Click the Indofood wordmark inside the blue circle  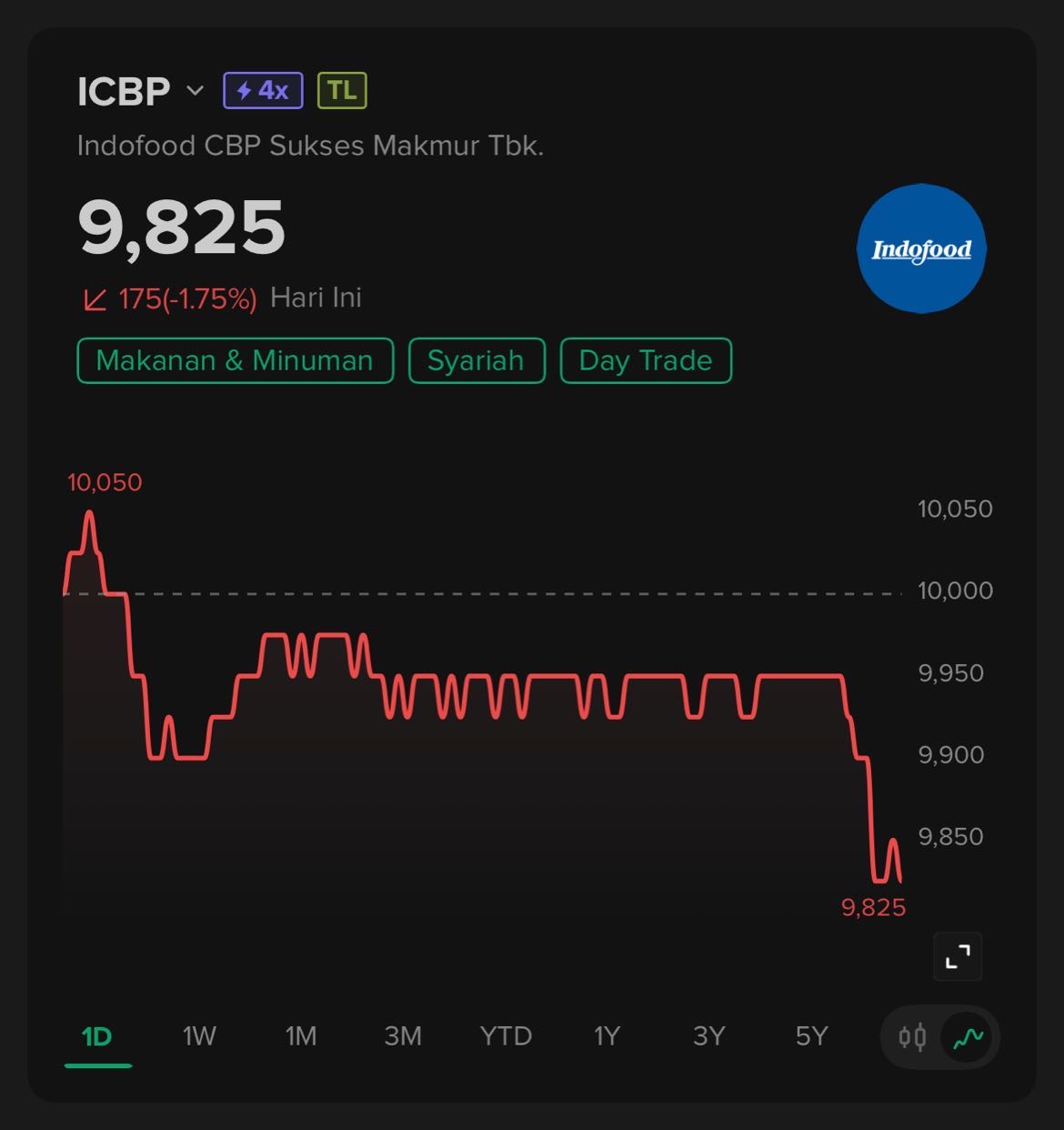point(921,247)
